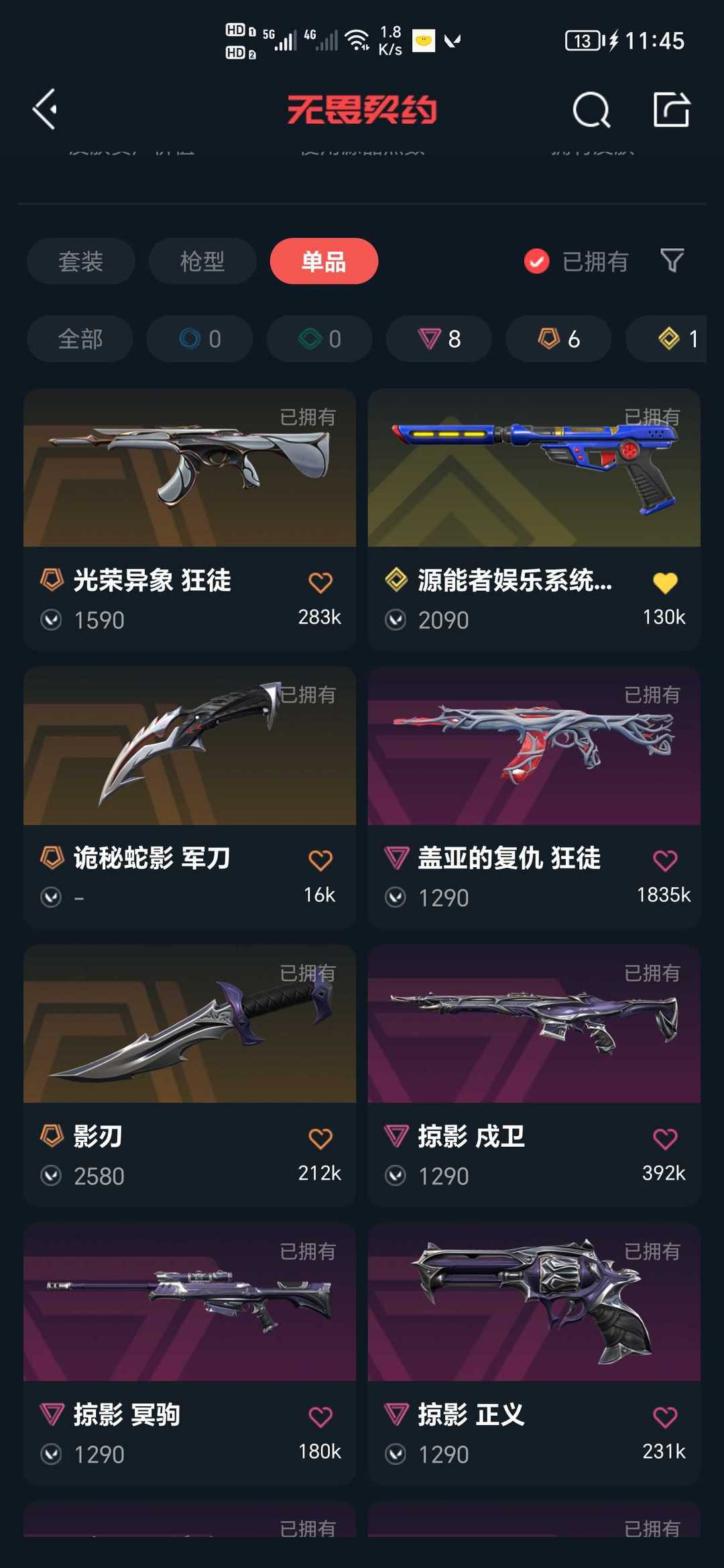Viewport: 724px width, 1568px height.
Task: Switch to the 套装 tab
Action: click(x=81, y=261)
